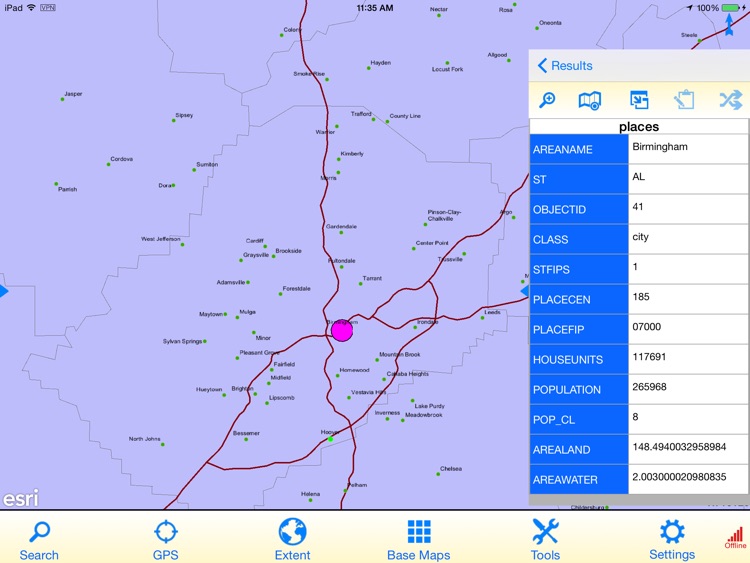The width and height of the screenshot is (750, 563).
Task: Collapse results panel with blue arrow handle
Action: pyautogui.click(x=524, y=291)
